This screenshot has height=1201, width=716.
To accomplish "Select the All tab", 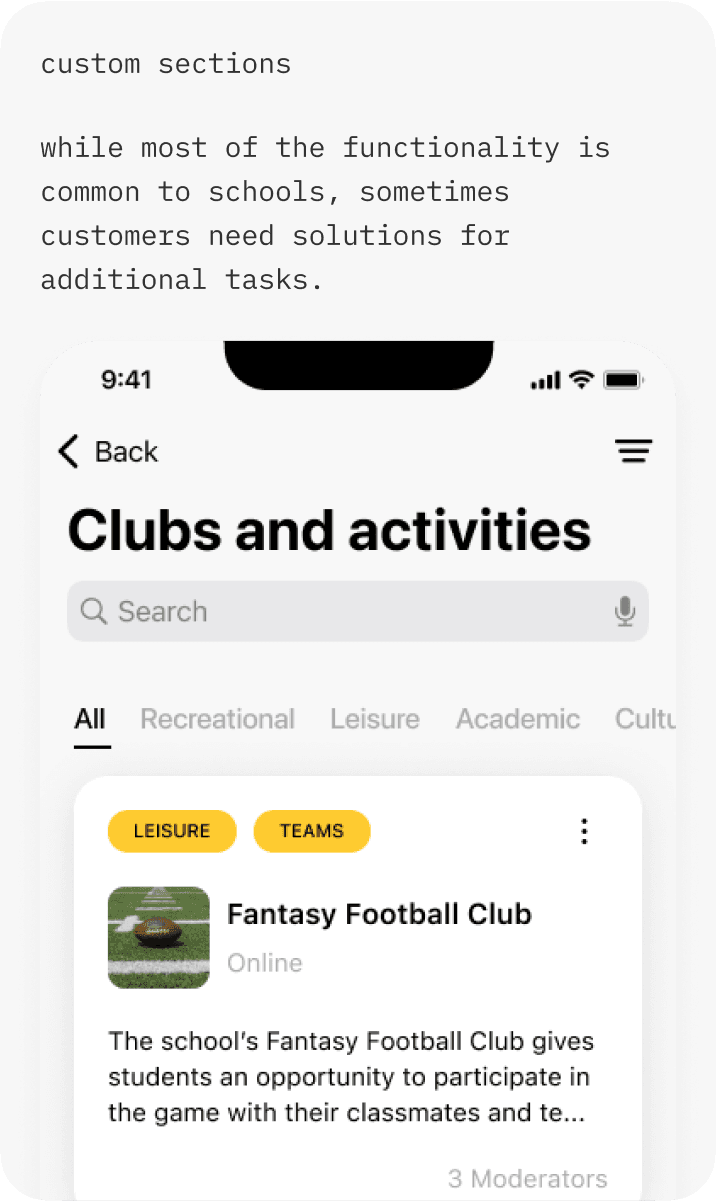I will tap(90, 719).
